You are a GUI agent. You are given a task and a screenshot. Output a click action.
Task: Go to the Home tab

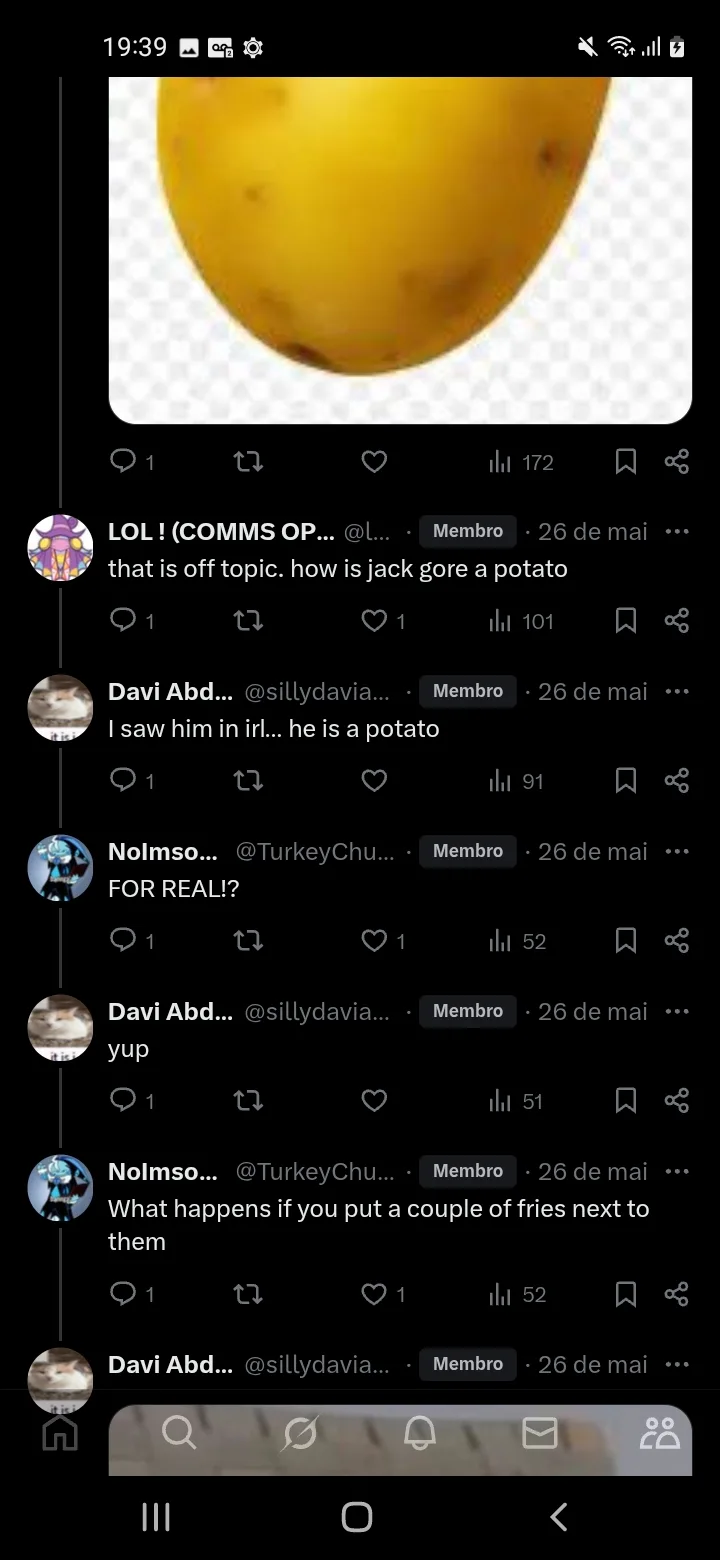tap(60, 1435)
